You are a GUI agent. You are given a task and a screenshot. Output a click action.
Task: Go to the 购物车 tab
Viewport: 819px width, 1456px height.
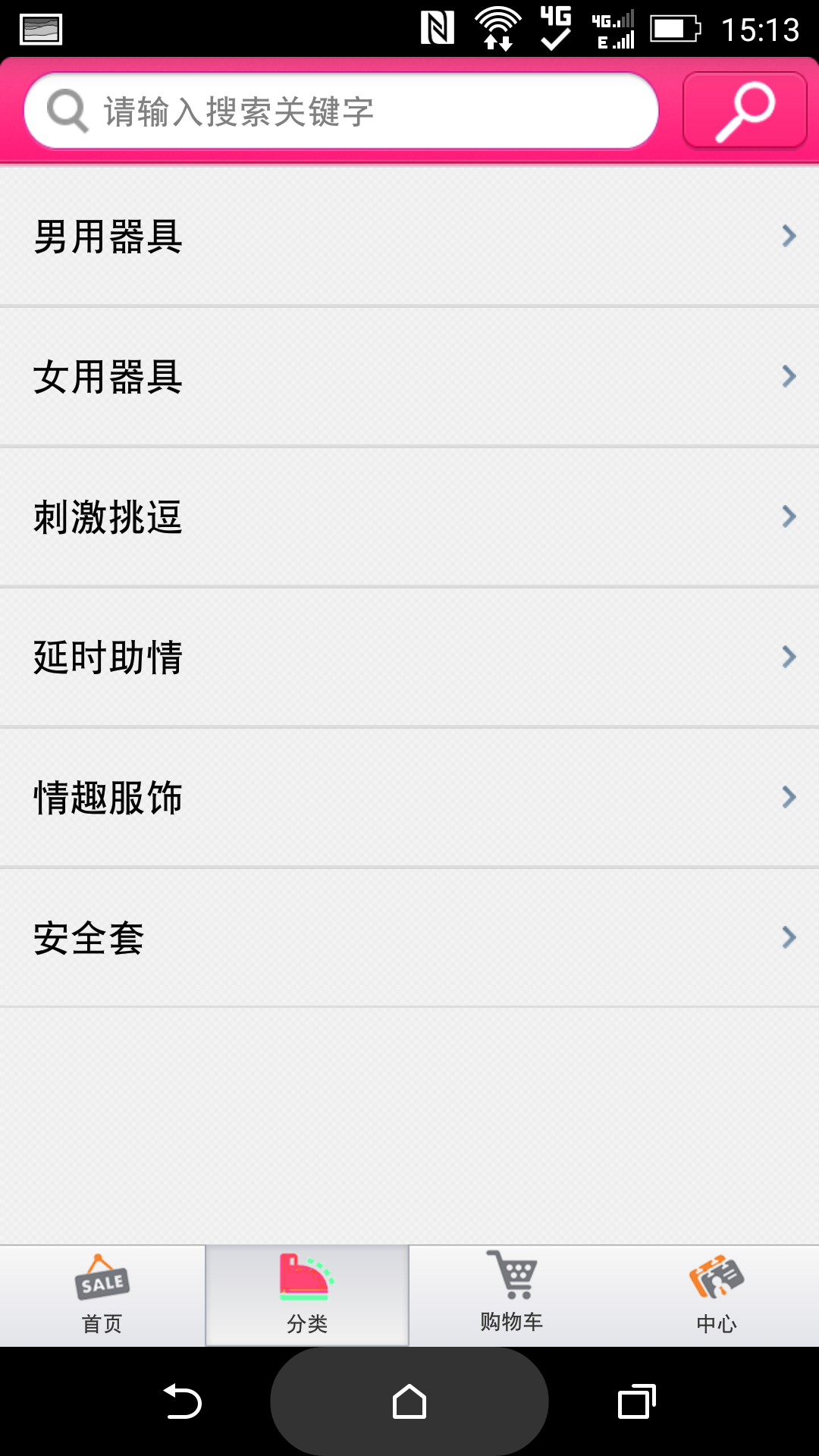(x=512, y=1295)
